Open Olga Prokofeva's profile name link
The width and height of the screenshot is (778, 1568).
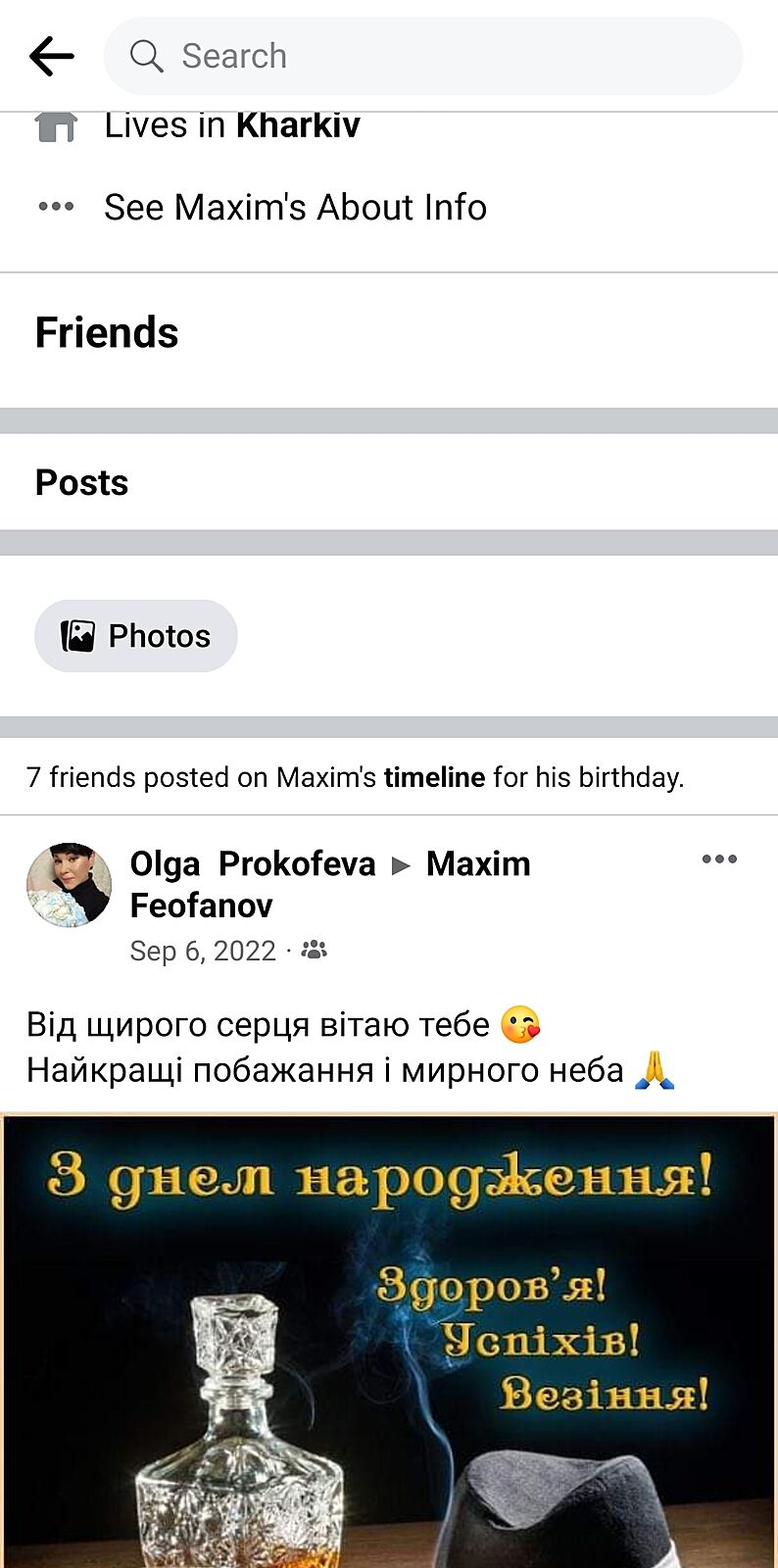tap(253, 863)
